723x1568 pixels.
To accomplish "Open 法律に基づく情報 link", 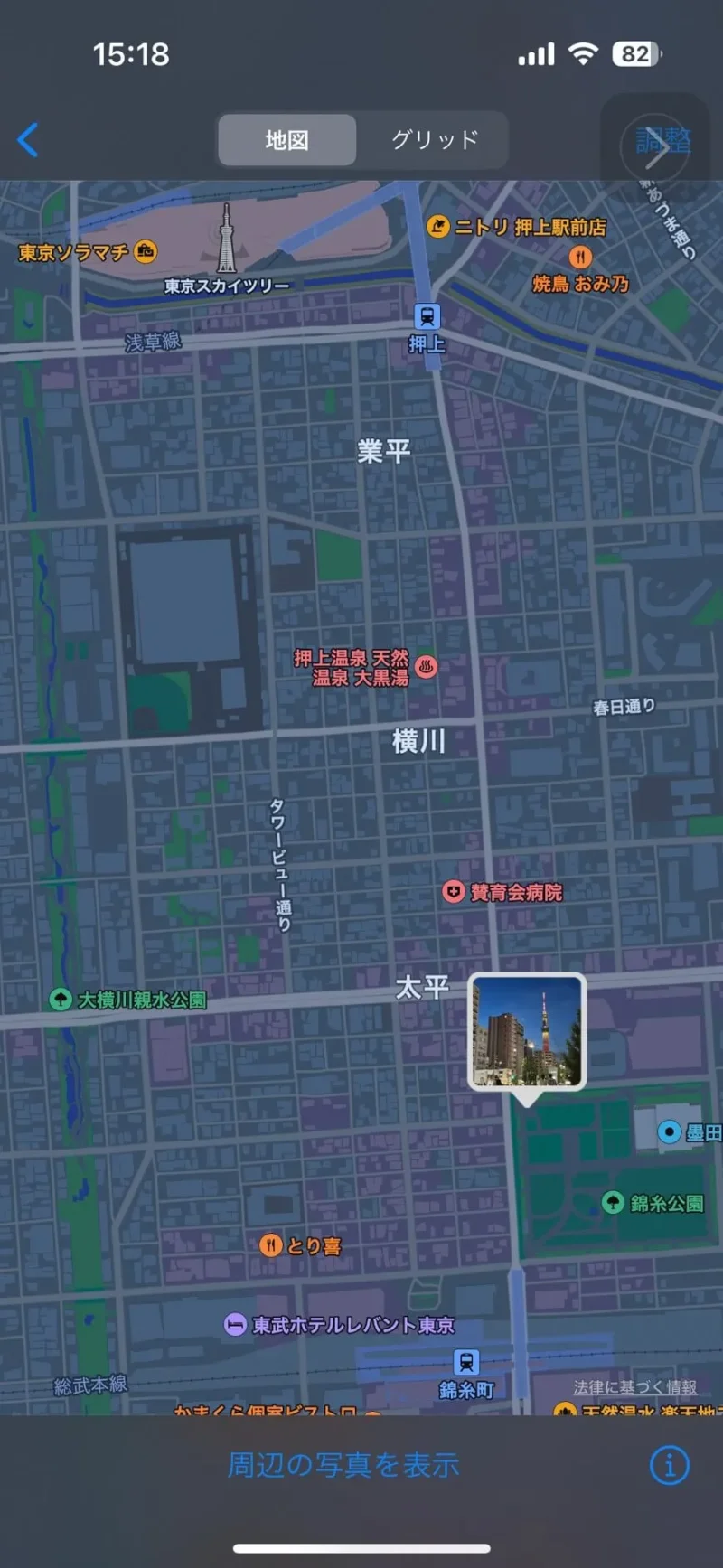I will tap(634, 1387).
